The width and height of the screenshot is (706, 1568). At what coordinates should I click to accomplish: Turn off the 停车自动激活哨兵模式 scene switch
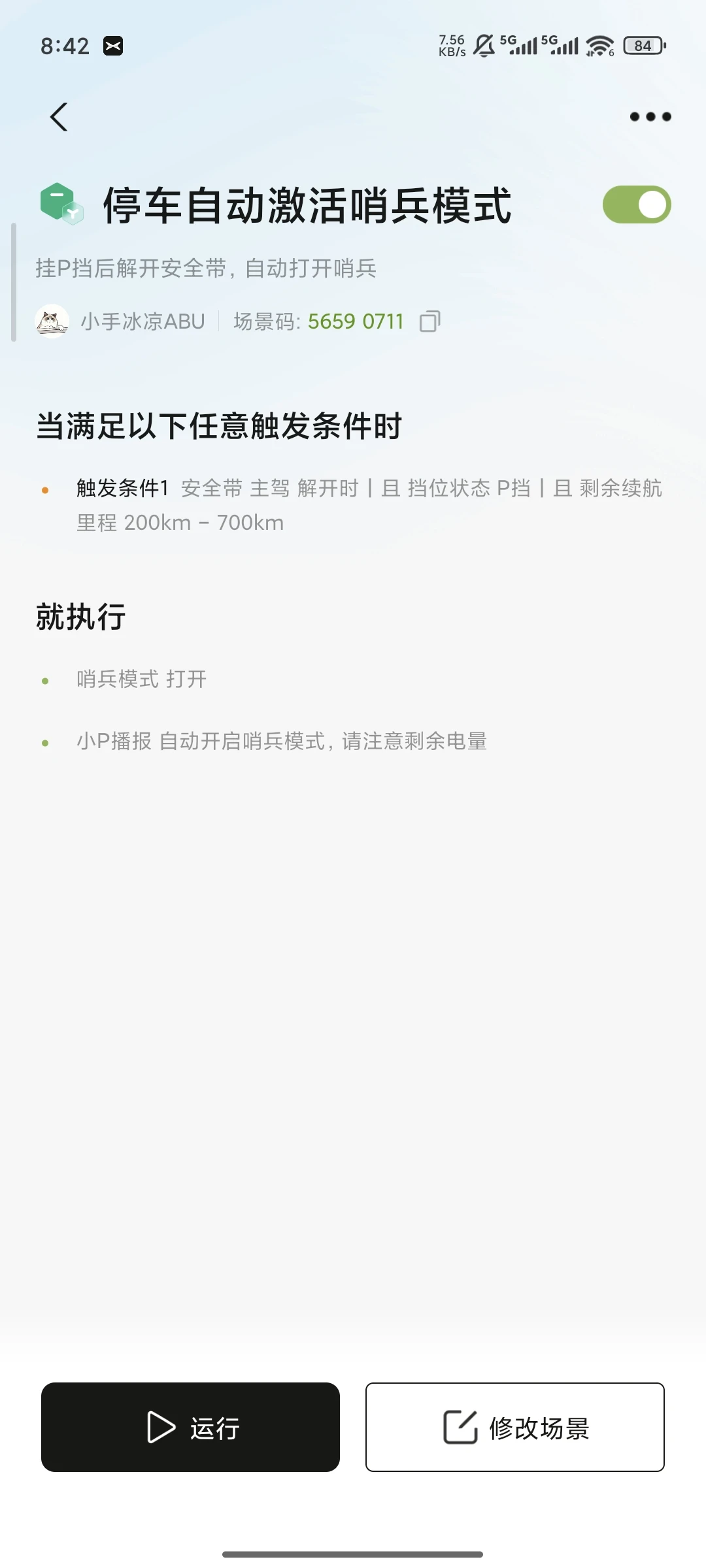click(x=637, y=204)
